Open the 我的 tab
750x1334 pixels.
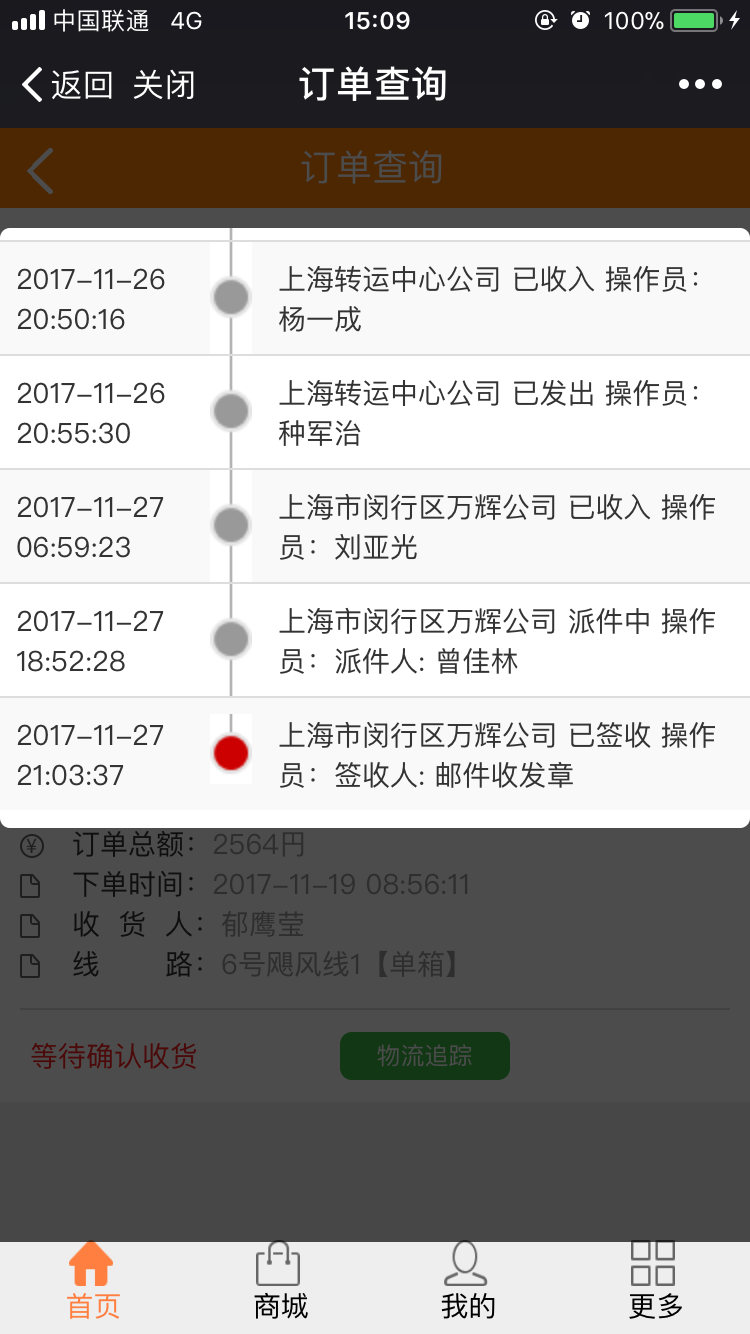(467, 1281)
